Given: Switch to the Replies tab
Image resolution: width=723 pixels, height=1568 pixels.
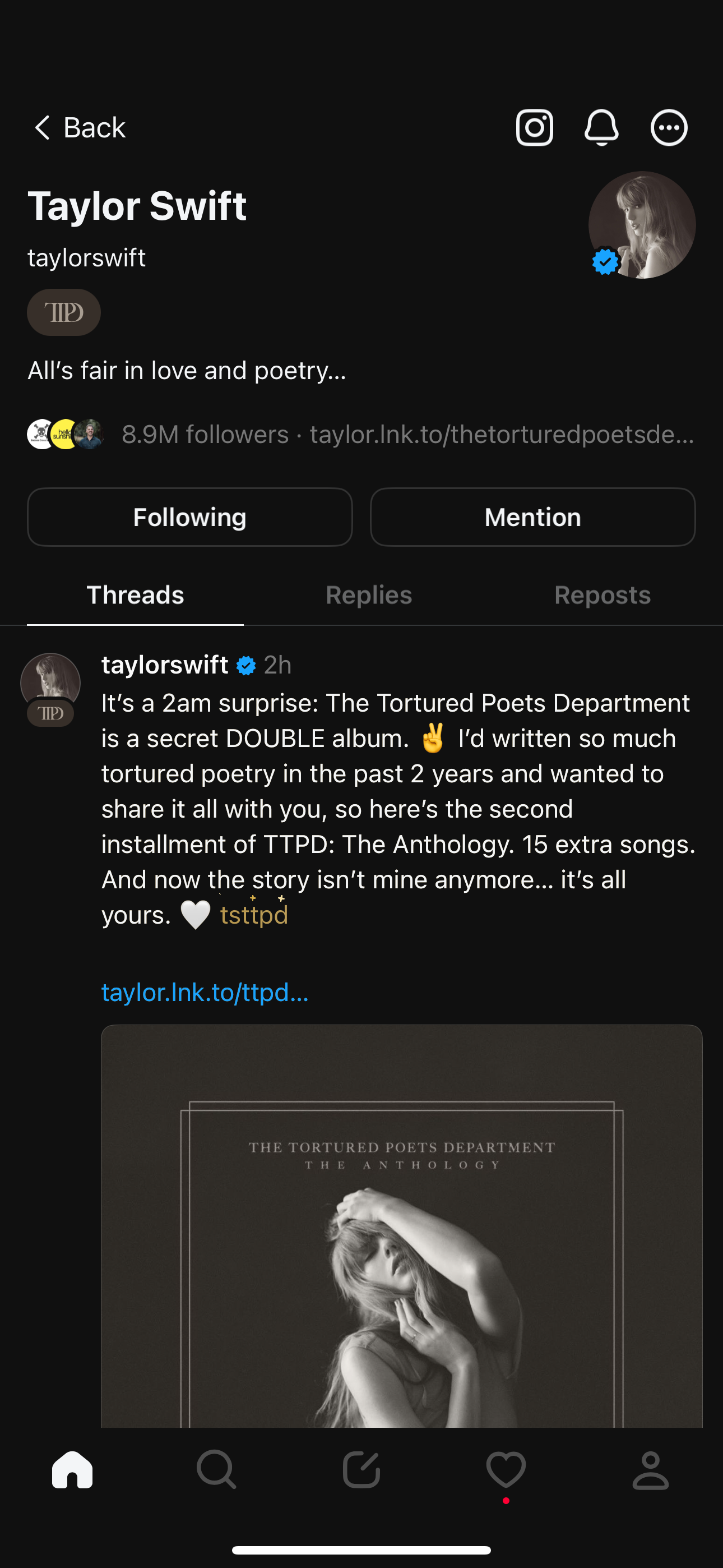Looking at the screenshot, I should click(369, 596).
